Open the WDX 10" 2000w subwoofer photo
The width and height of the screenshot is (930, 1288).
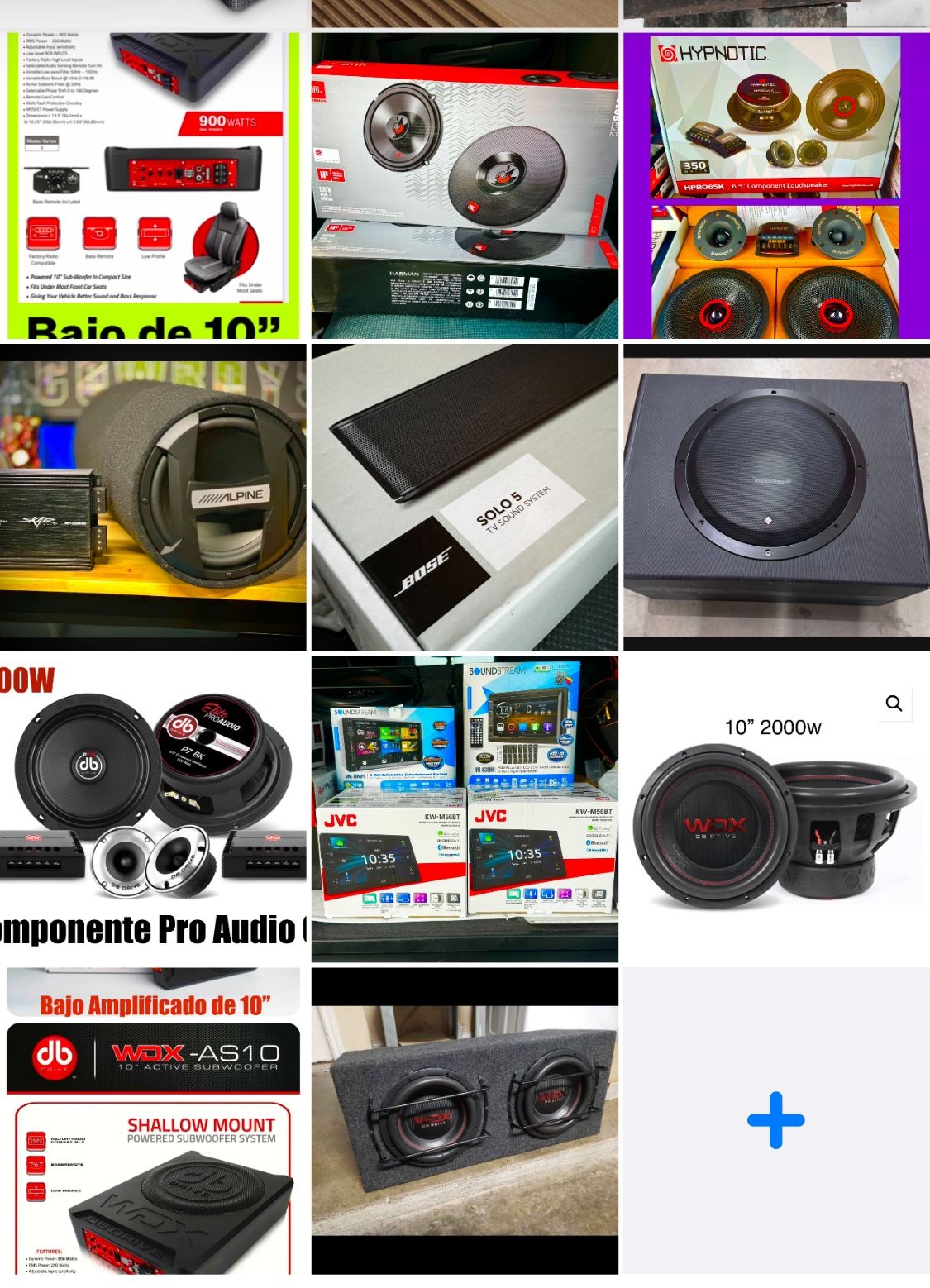[776, 809]
